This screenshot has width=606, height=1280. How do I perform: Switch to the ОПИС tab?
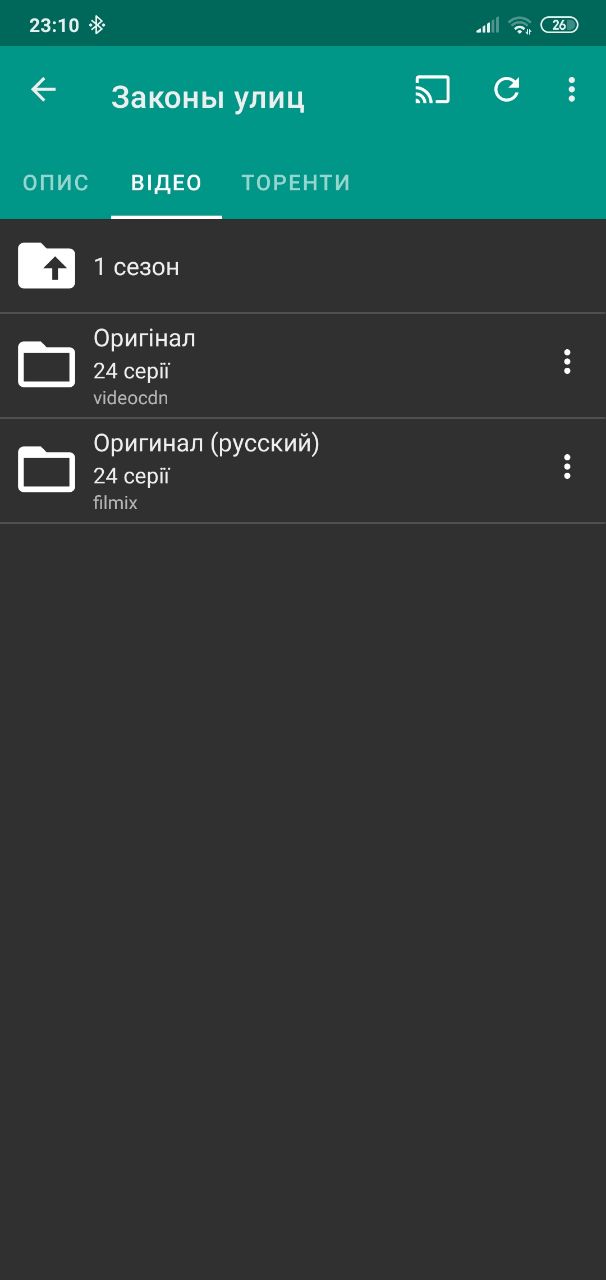tap(56, 183)
